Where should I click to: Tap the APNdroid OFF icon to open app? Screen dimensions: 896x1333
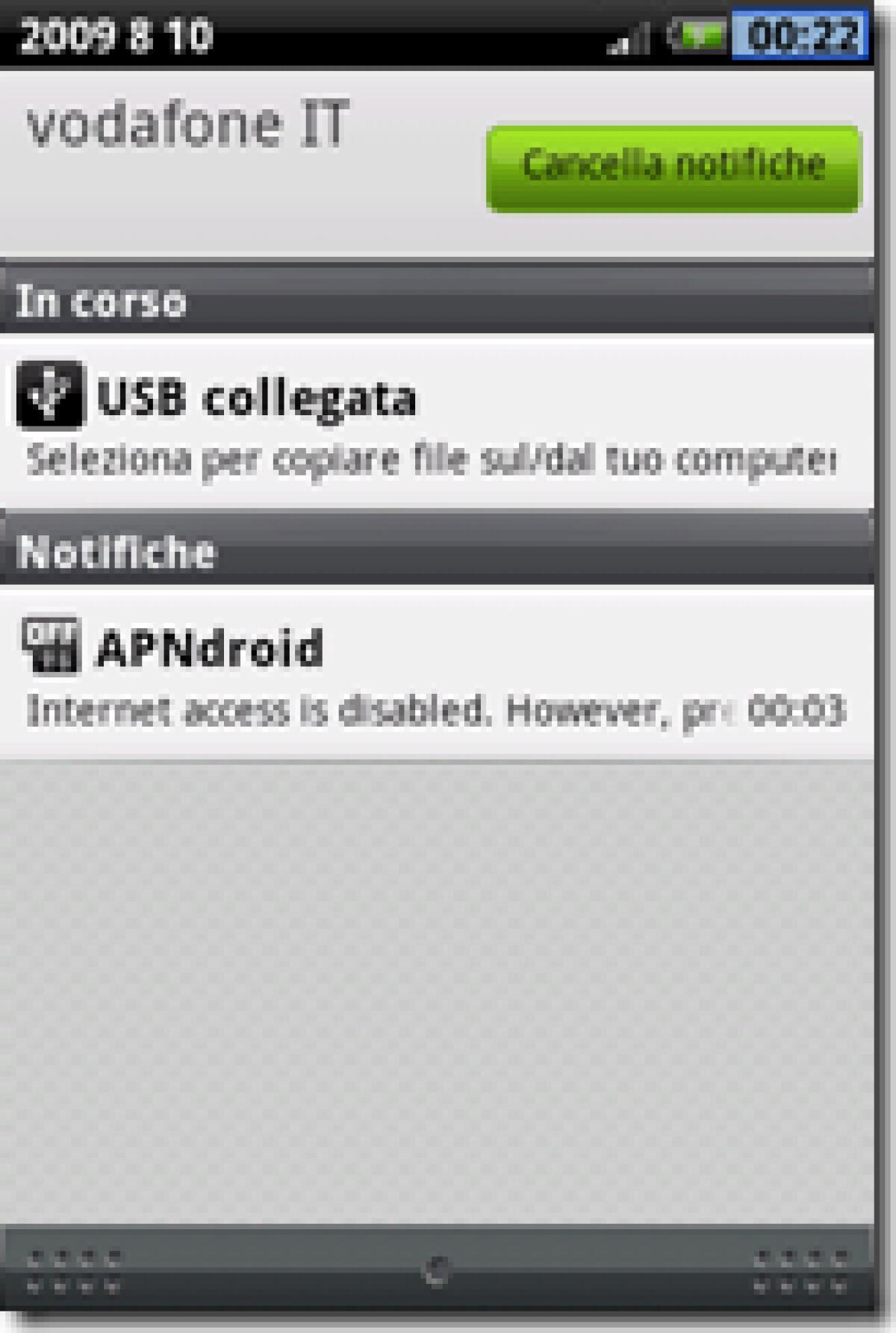click(49, 644)
